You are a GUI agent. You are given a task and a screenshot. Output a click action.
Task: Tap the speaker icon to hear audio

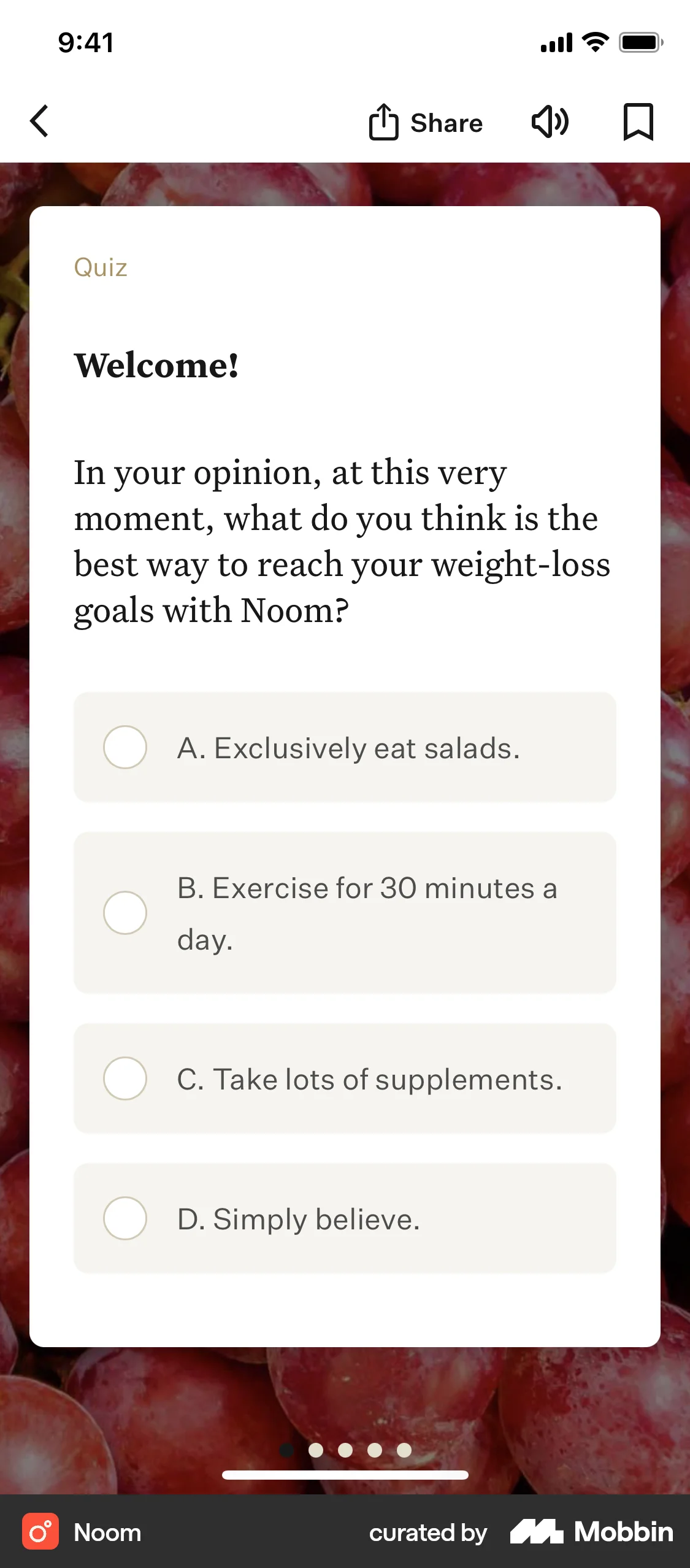(x=550, y=121)
